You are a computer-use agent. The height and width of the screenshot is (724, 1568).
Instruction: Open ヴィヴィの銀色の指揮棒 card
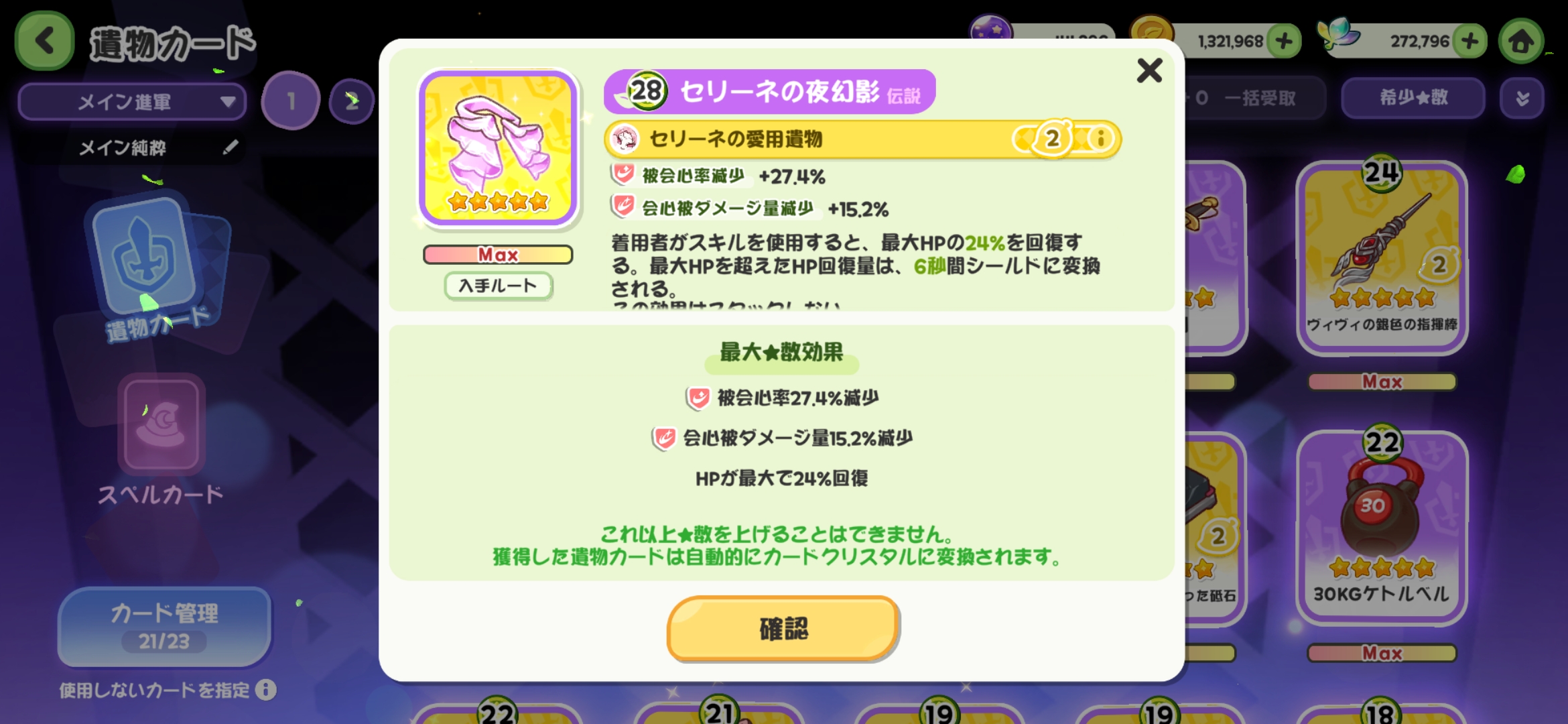pos(1382,258)
